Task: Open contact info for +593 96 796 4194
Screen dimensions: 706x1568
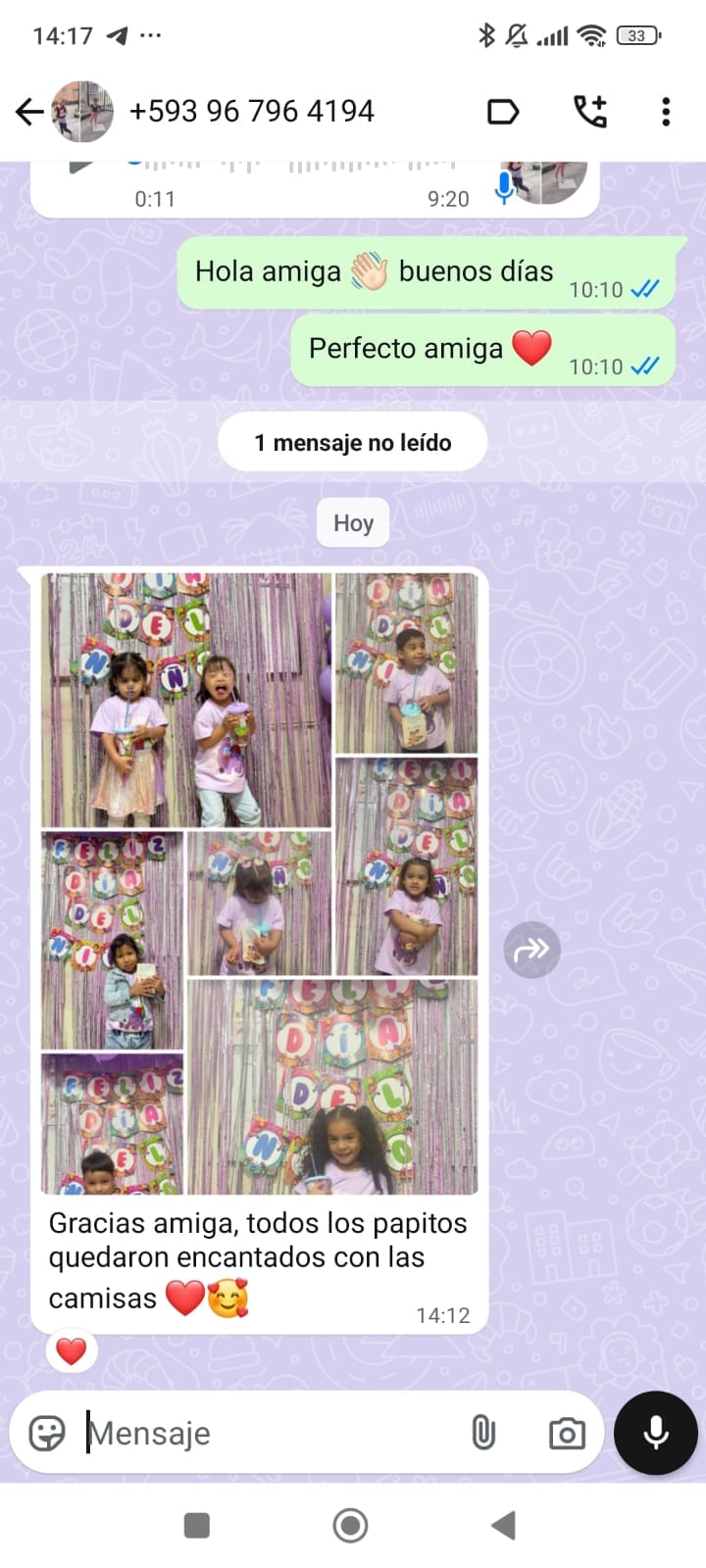Action: coord(251,112)
